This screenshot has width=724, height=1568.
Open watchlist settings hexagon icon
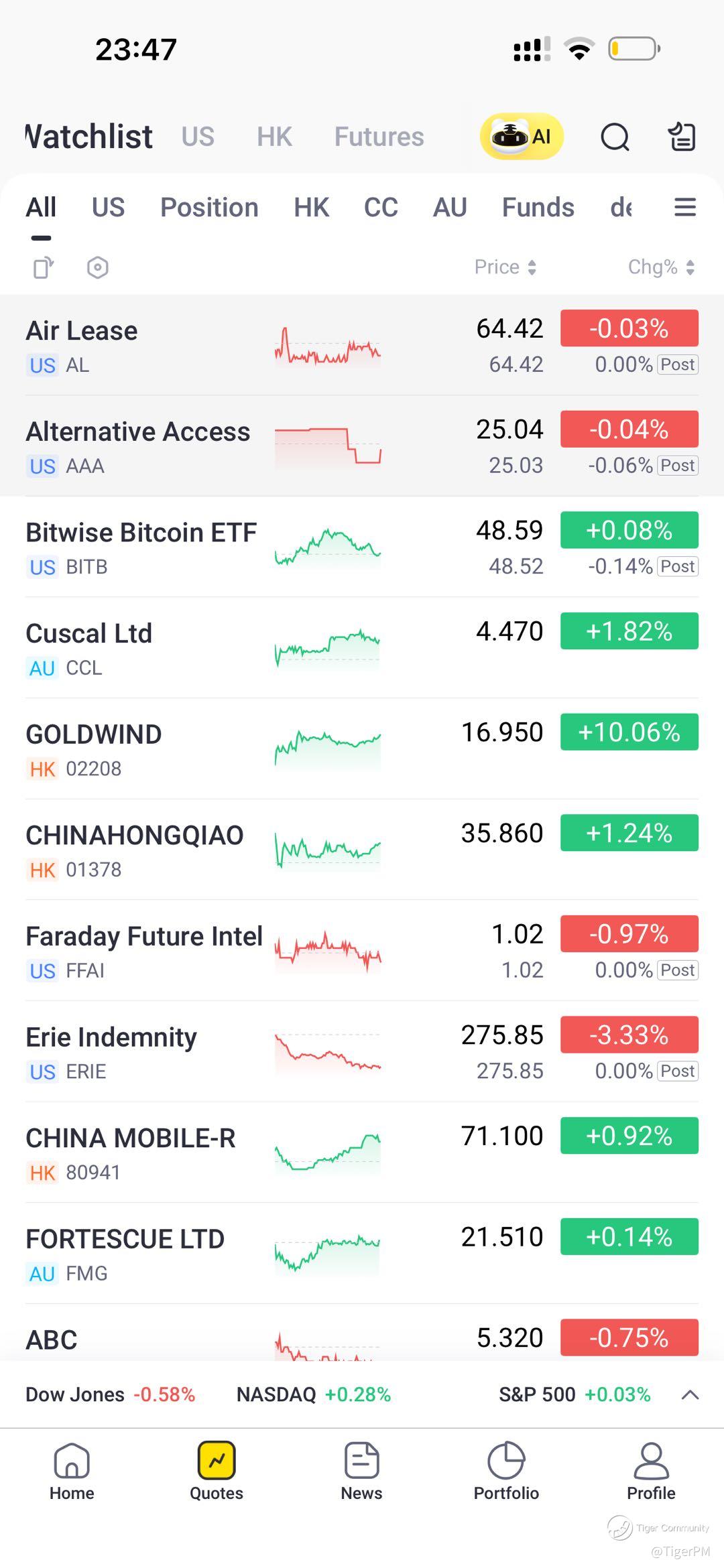click(98, 267)
